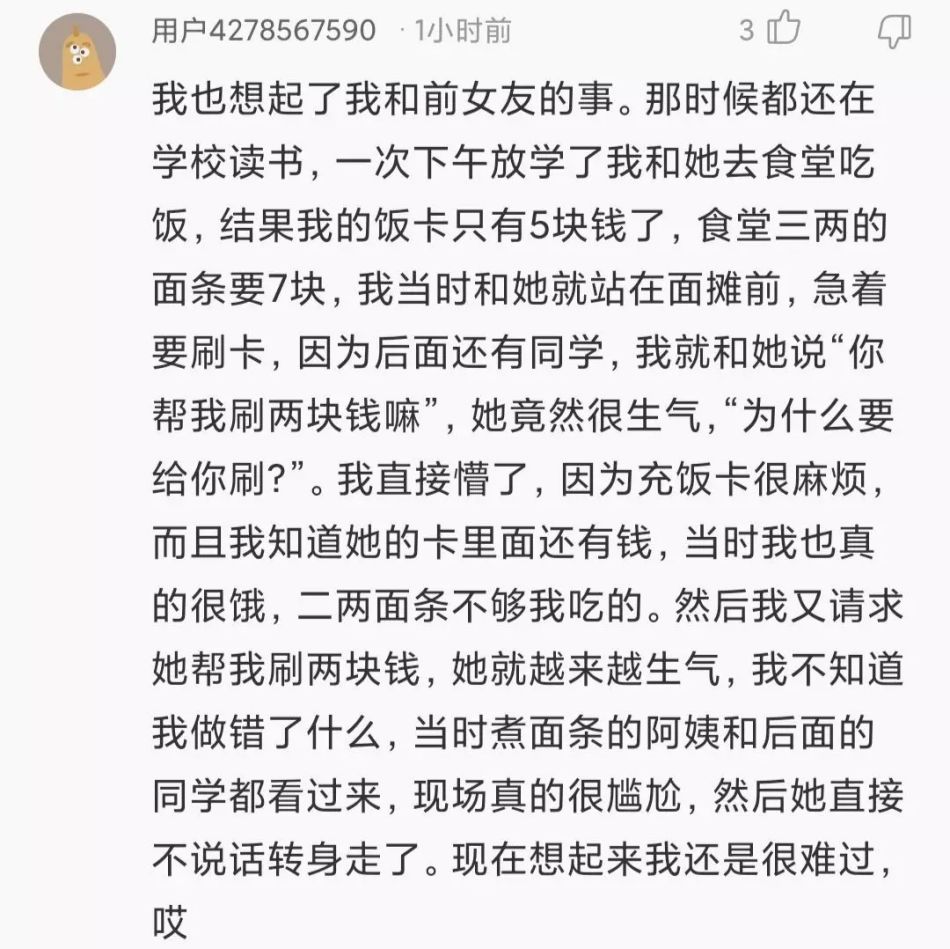Dislike the comment by 用户4278567590
950x949 pixels.
(x=893, y=31)
